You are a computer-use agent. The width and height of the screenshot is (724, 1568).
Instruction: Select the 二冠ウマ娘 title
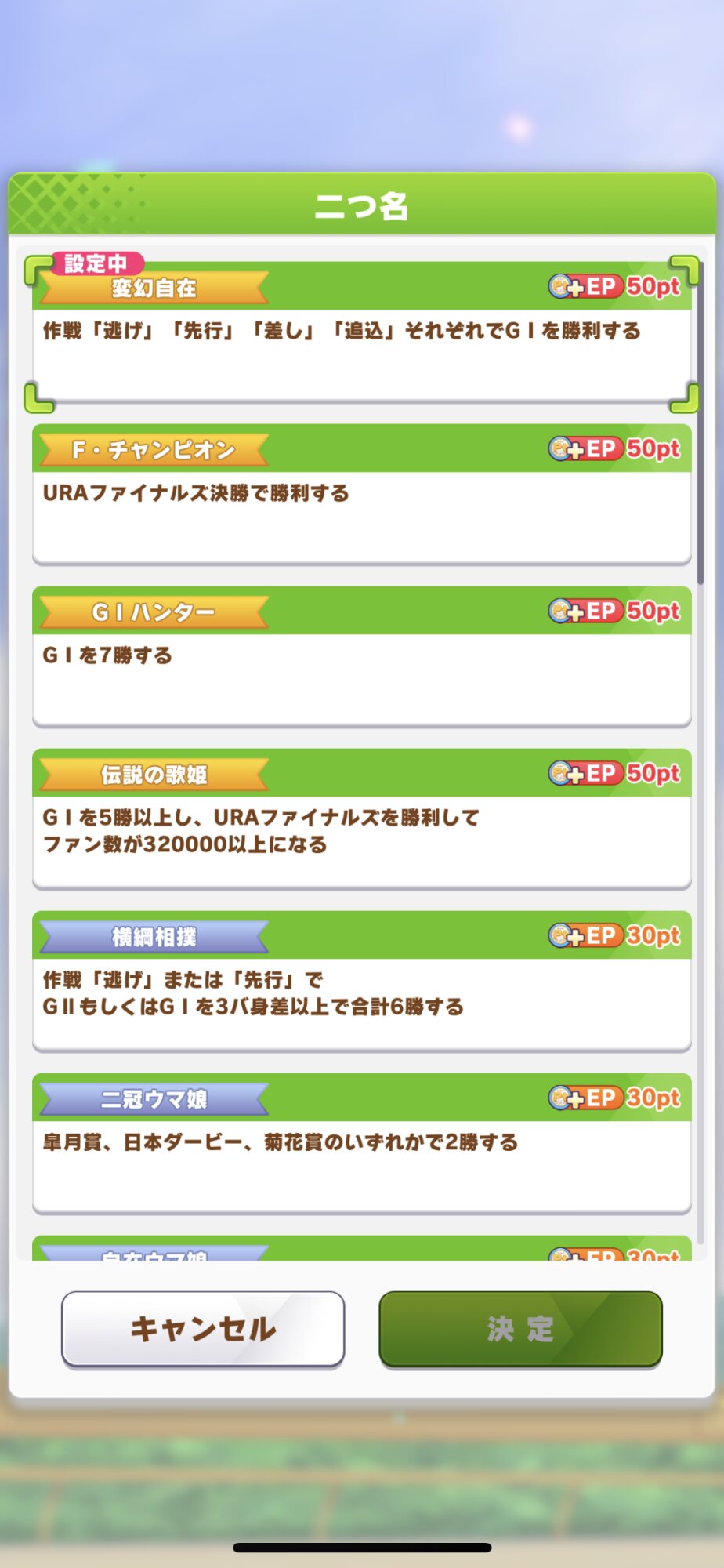coord(361,1143)
